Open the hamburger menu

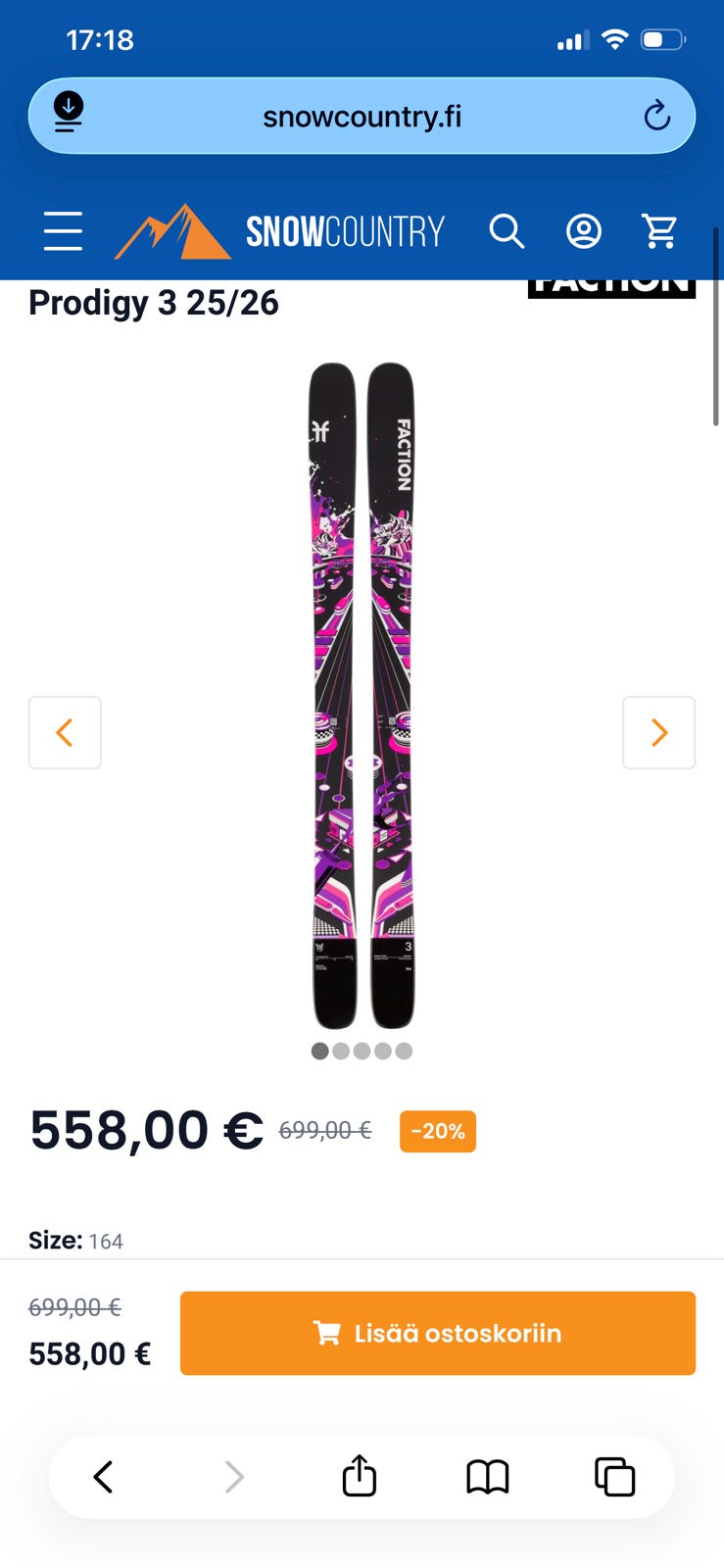click(63, 231)
